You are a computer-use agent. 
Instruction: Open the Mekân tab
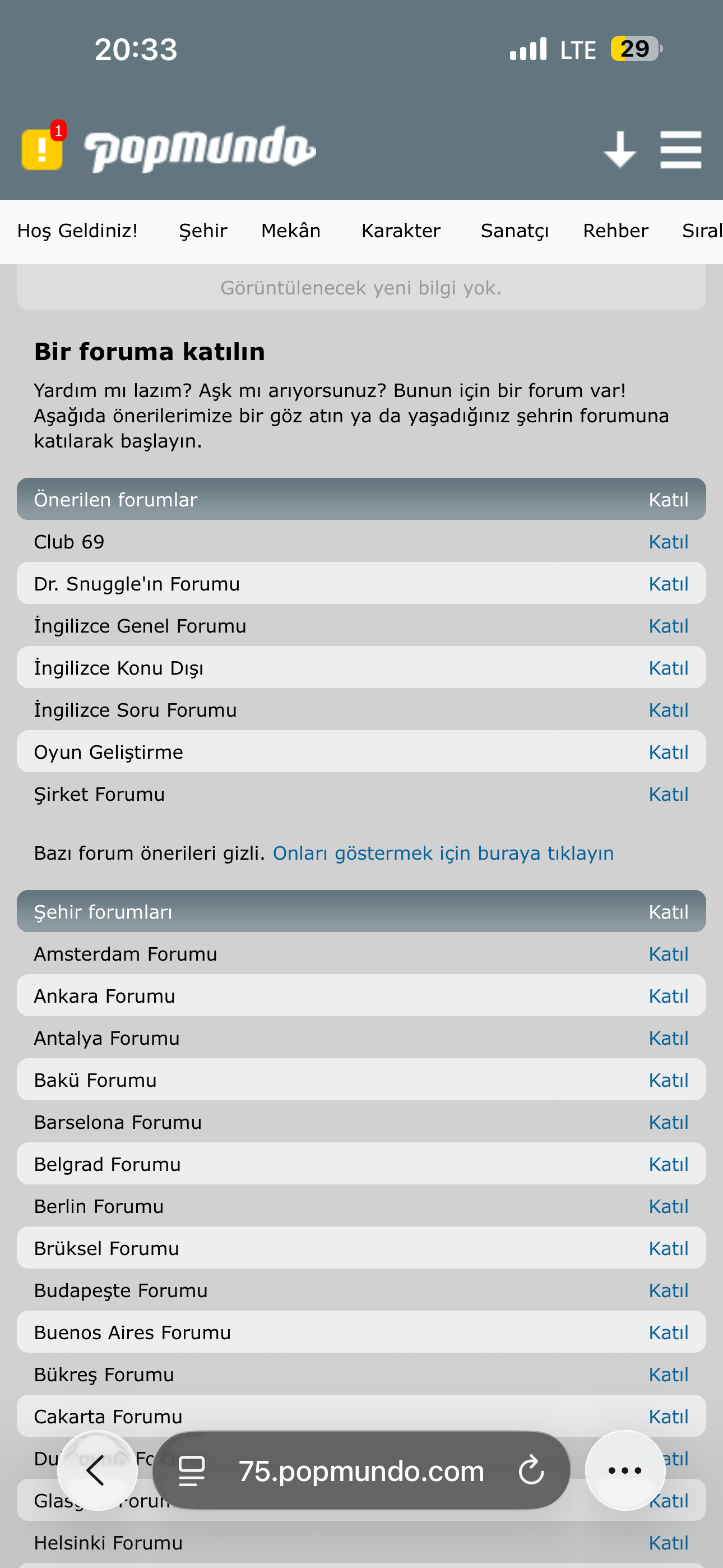(291, 230)
